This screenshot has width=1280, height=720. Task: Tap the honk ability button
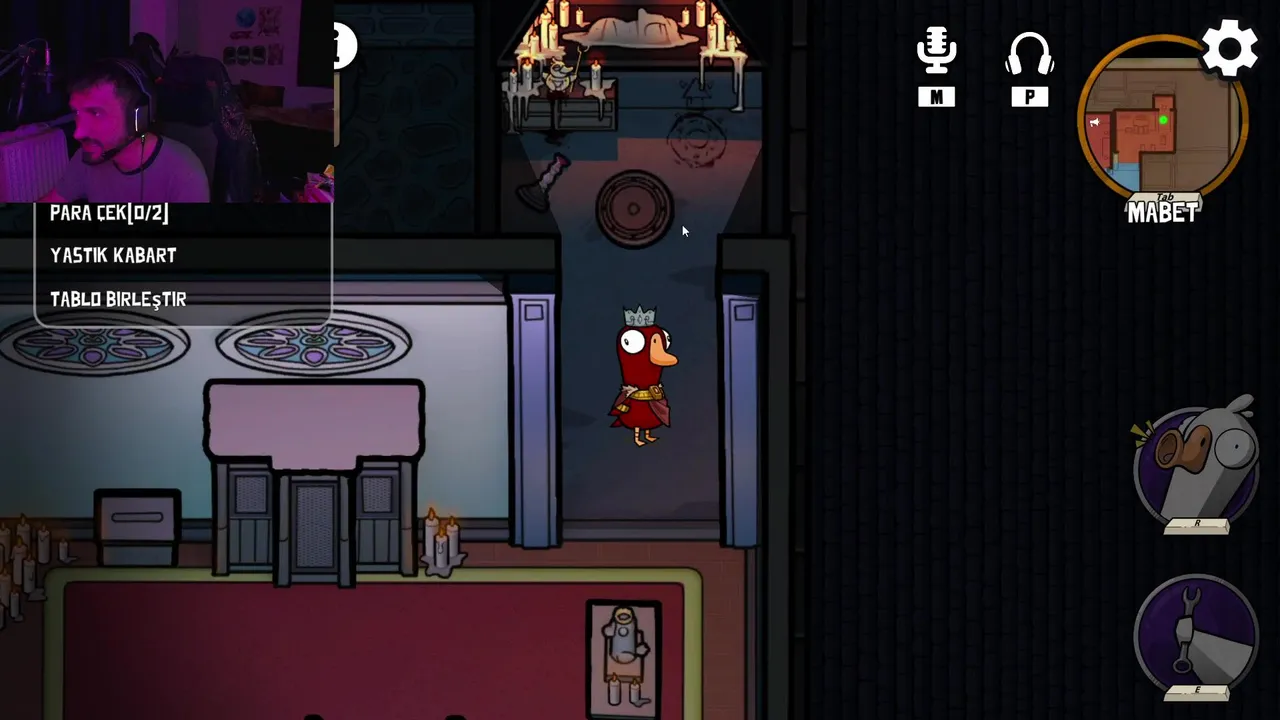(1197, 464)
